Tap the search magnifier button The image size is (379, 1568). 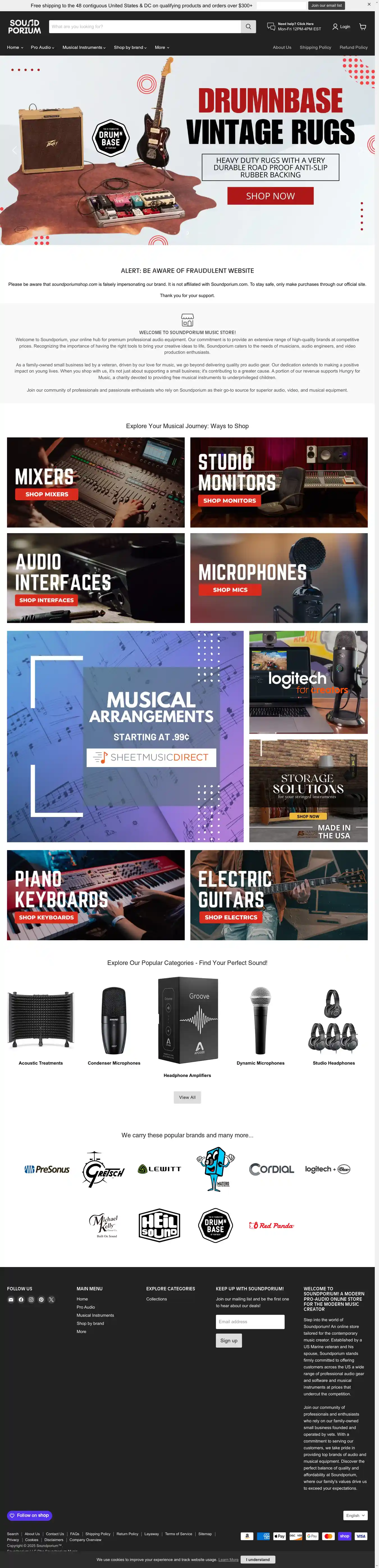pyautogui.click(x=248, y=27)
